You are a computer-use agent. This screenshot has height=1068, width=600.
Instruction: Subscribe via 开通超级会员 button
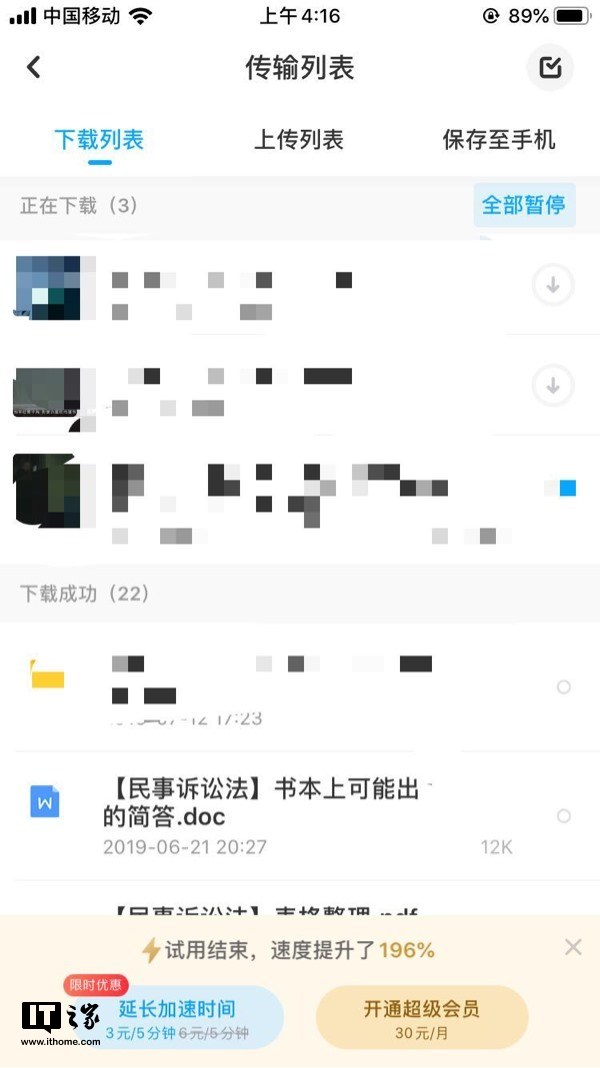coord(421,1016)
